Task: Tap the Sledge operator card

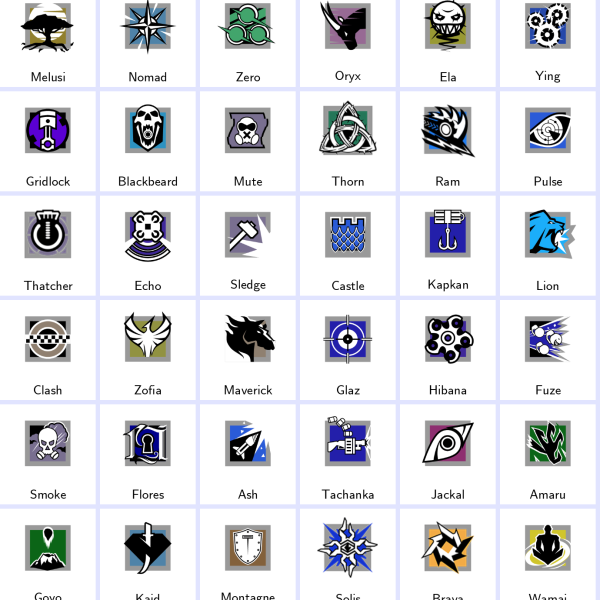Action: pyautogui.click(x=248, y=245)
